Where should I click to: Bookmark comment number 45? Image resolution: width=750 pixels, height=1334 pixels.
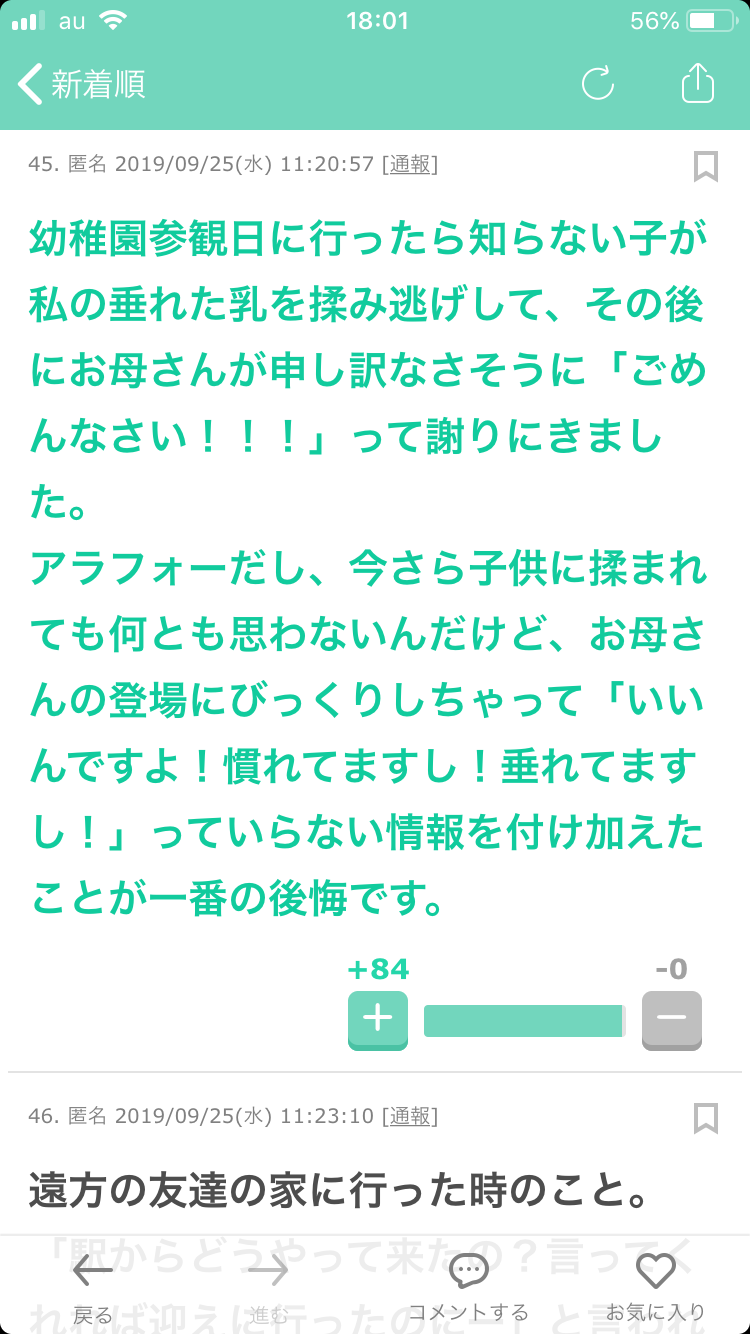(706, 166)
